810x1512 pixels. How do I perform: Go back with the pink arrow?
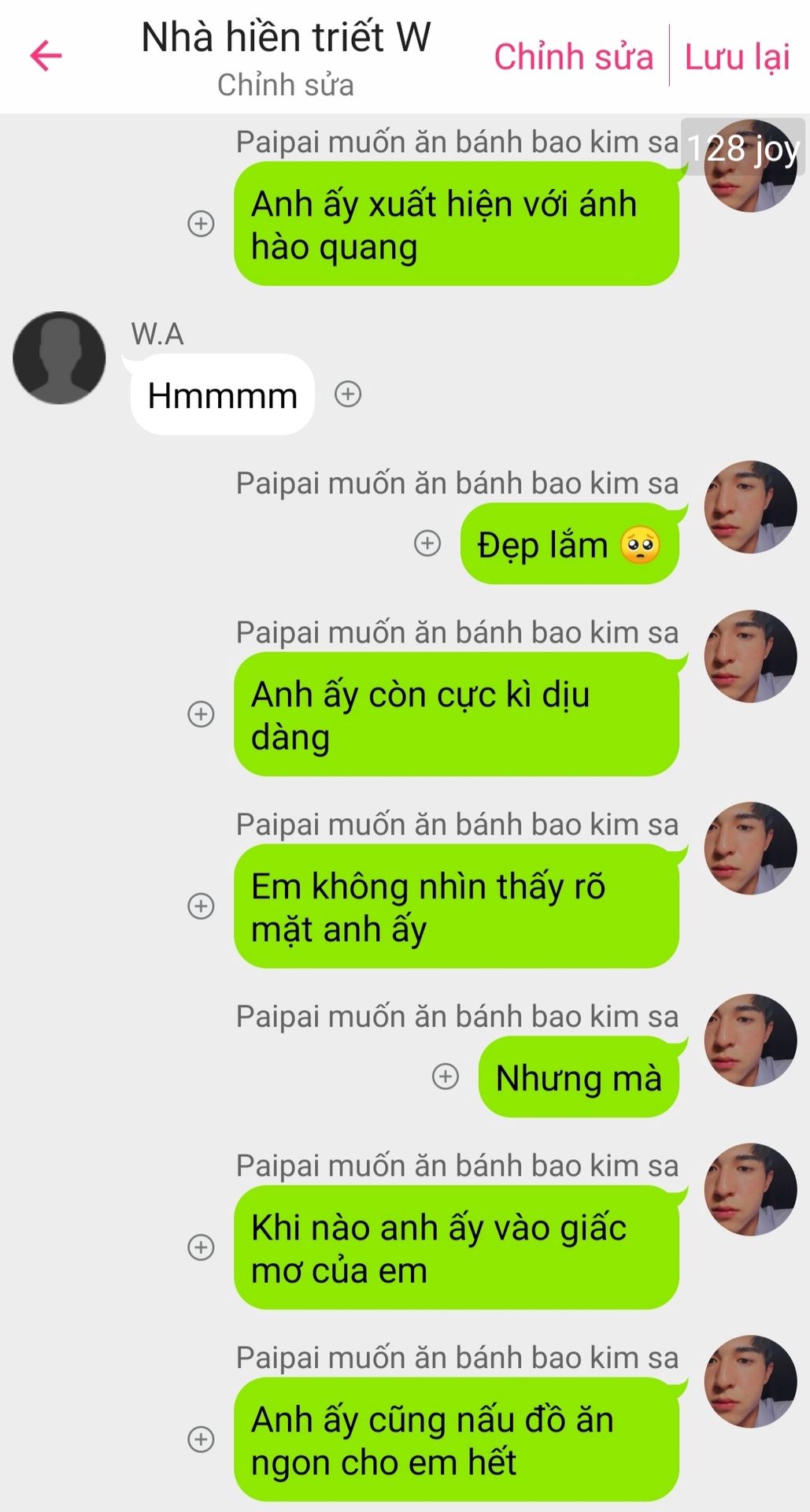(46, 56)
